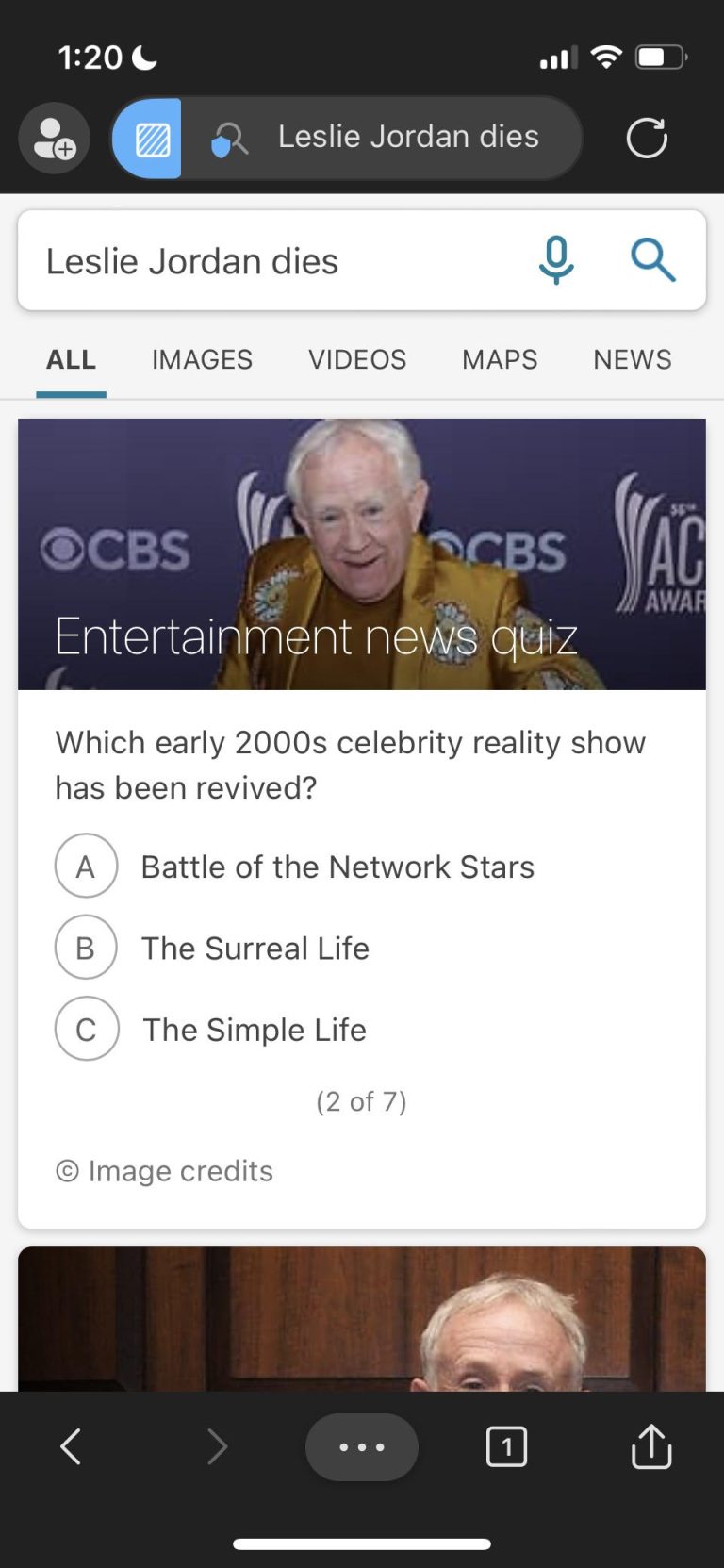Viewport: 724px width, 1568px height.
Task: Tap the microphone icon for voice search
Action: [x=556, y=261]
